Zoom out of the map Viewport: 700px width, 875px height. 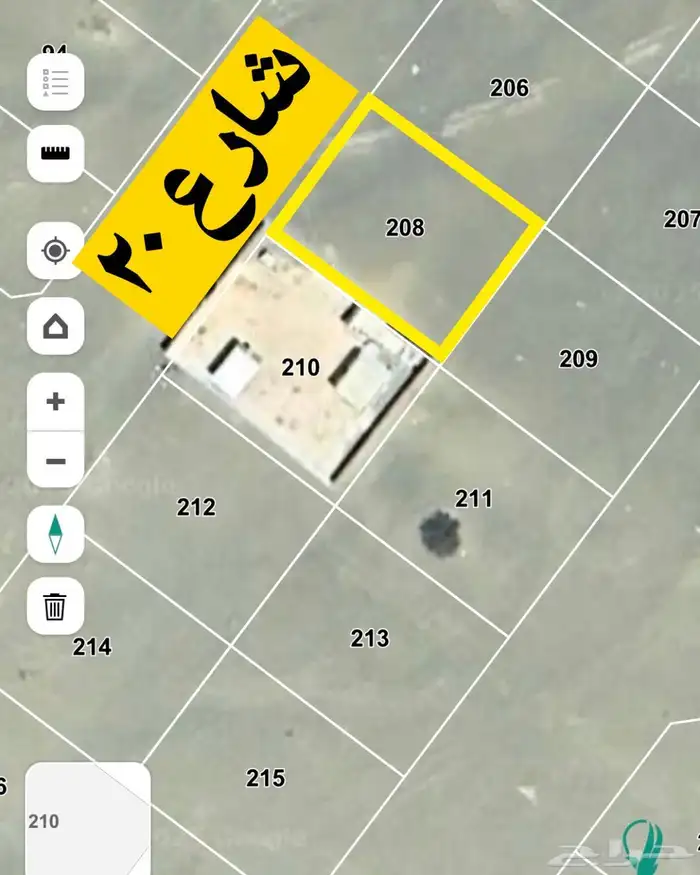coord(55,461)
